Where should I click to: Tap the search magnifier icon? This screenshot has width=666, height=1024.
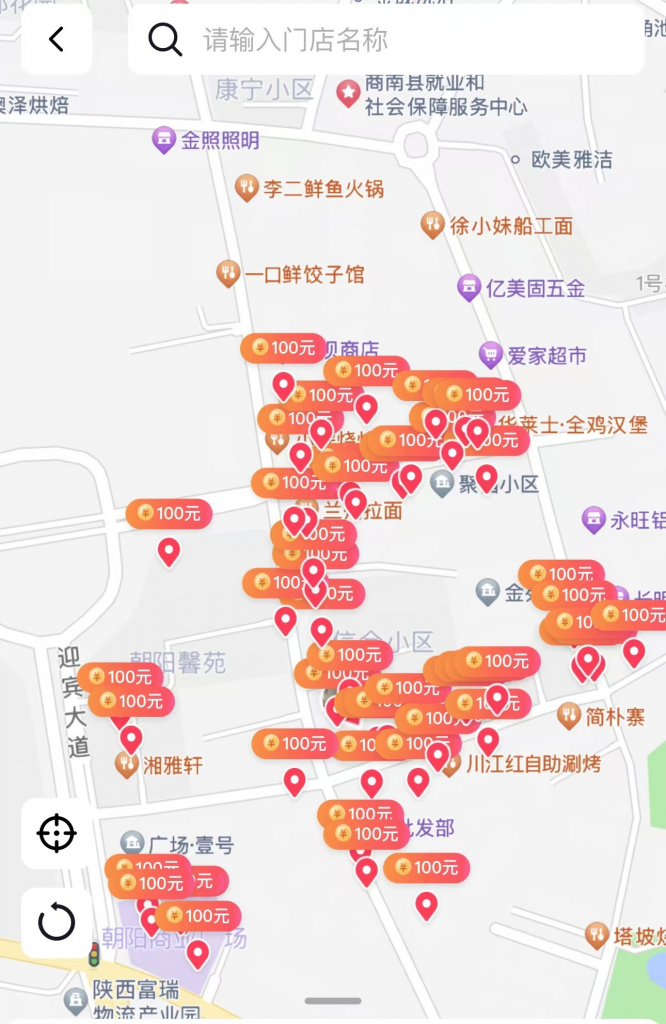pyautogui.click(x=165, y=40)
